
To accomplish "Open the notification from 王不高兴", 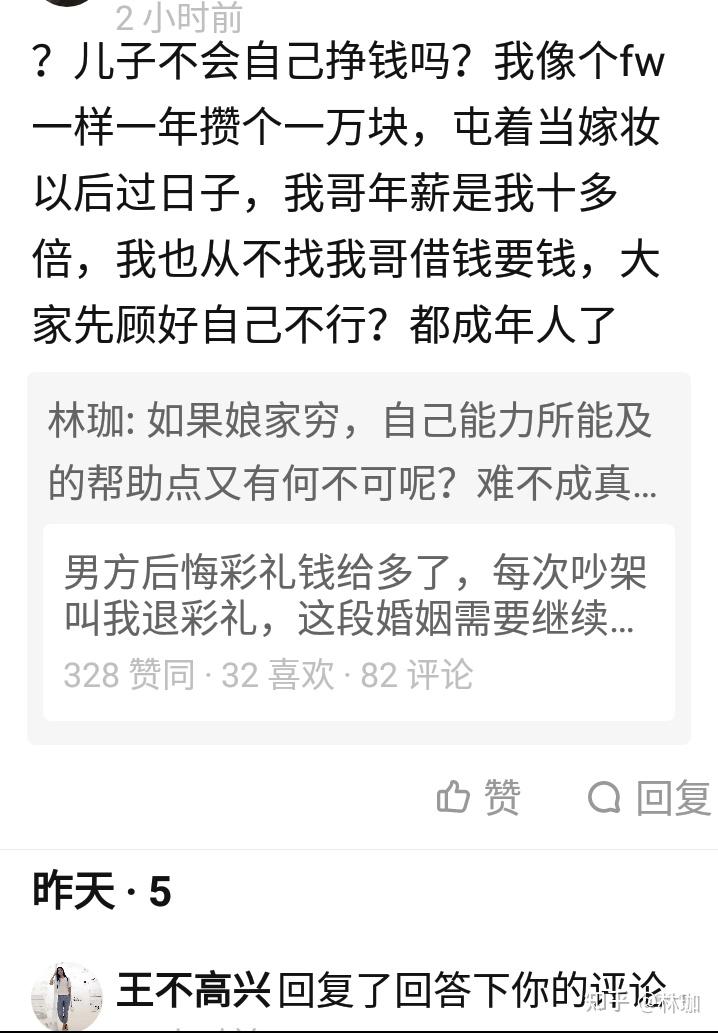I will (x=390, y=991).
